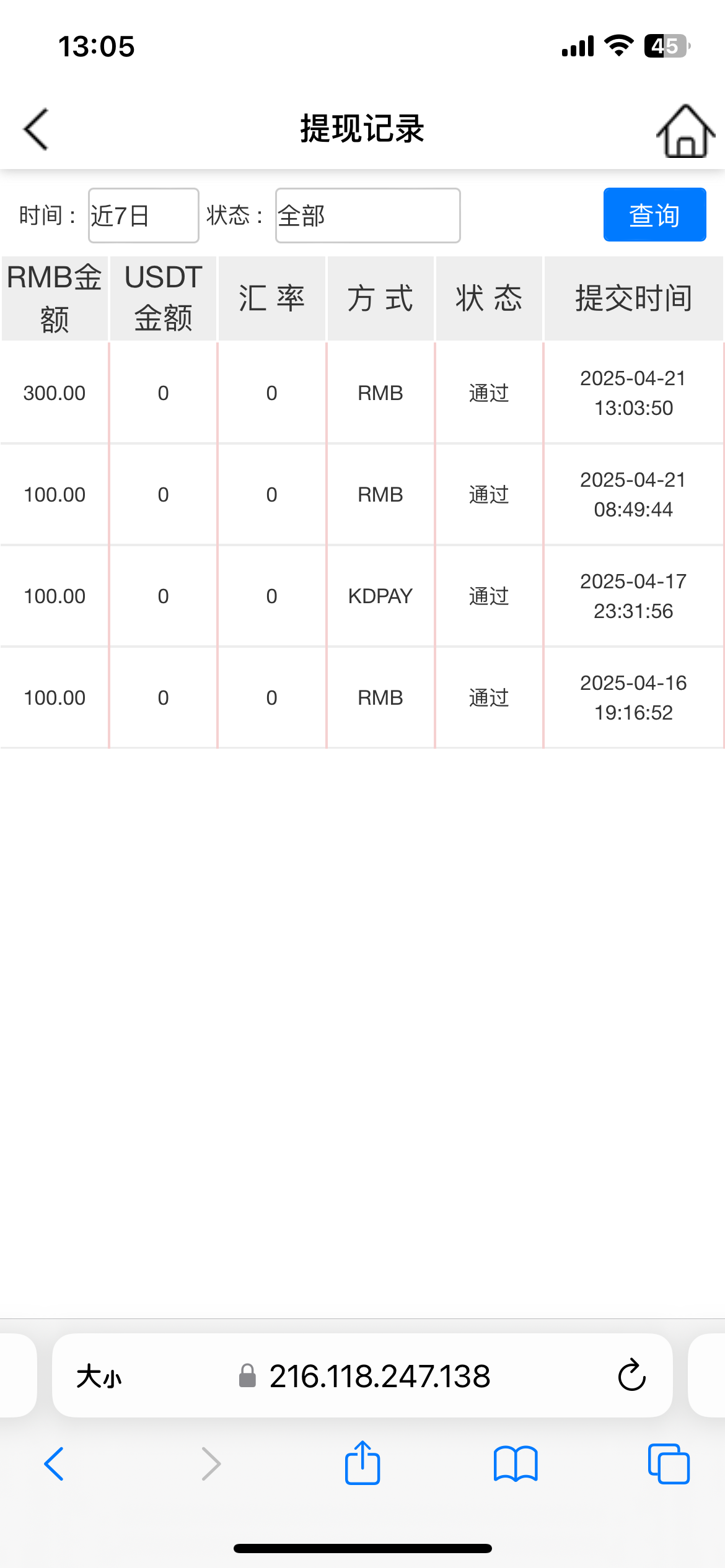Open the 时间 dropdown showing 近7日

pos(143,216)
